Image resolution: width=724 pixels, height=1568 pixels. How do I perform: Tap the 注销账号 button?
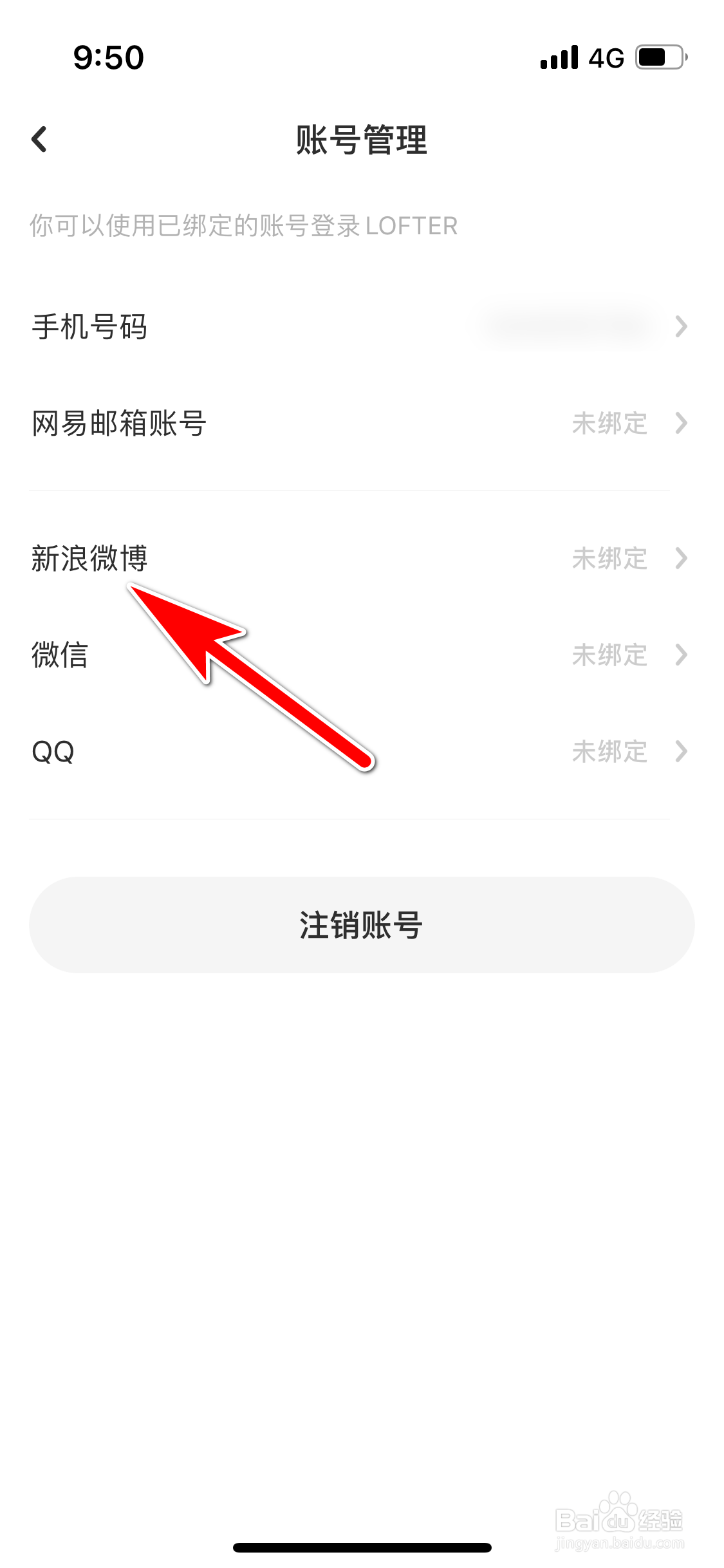[362, 924]
